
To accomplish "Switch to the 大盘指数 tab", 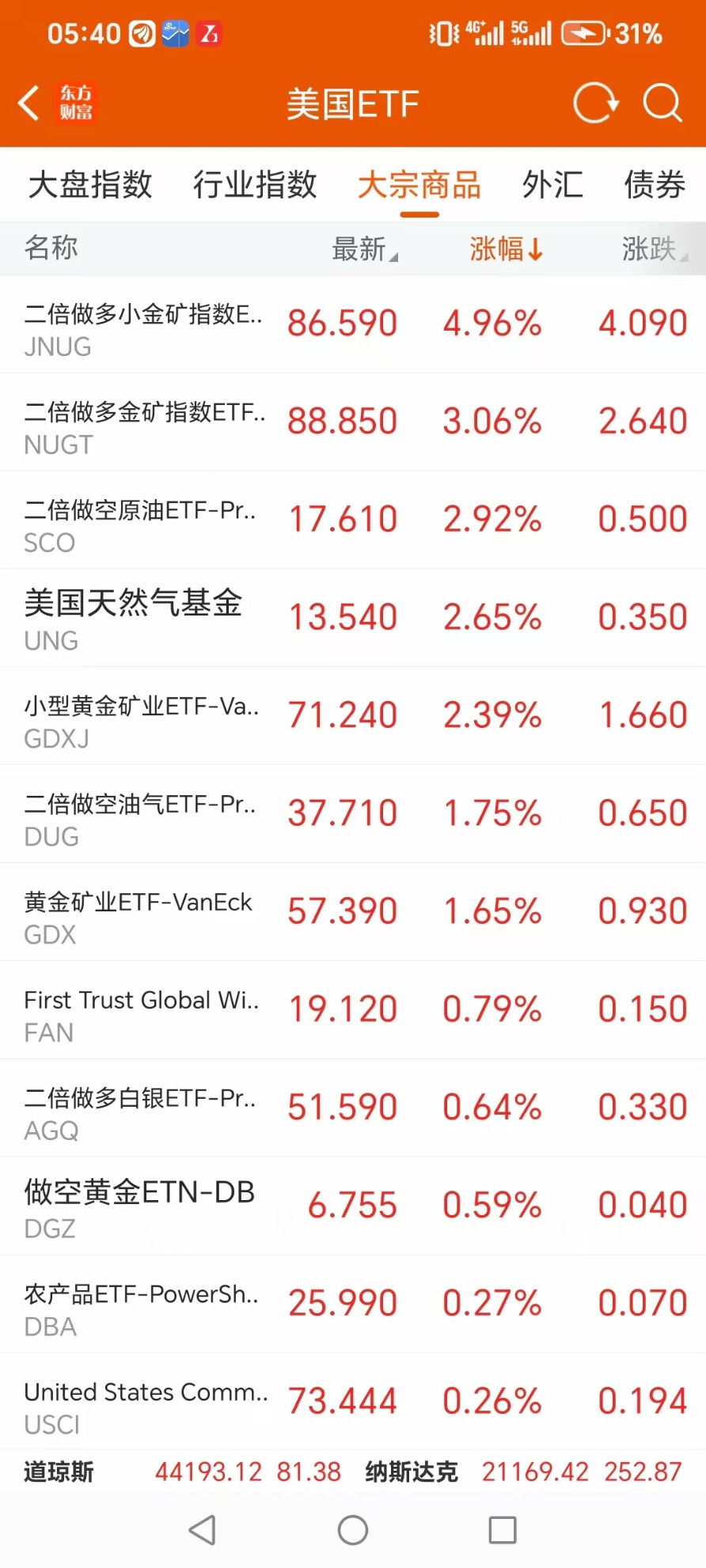I will point(90,185).
